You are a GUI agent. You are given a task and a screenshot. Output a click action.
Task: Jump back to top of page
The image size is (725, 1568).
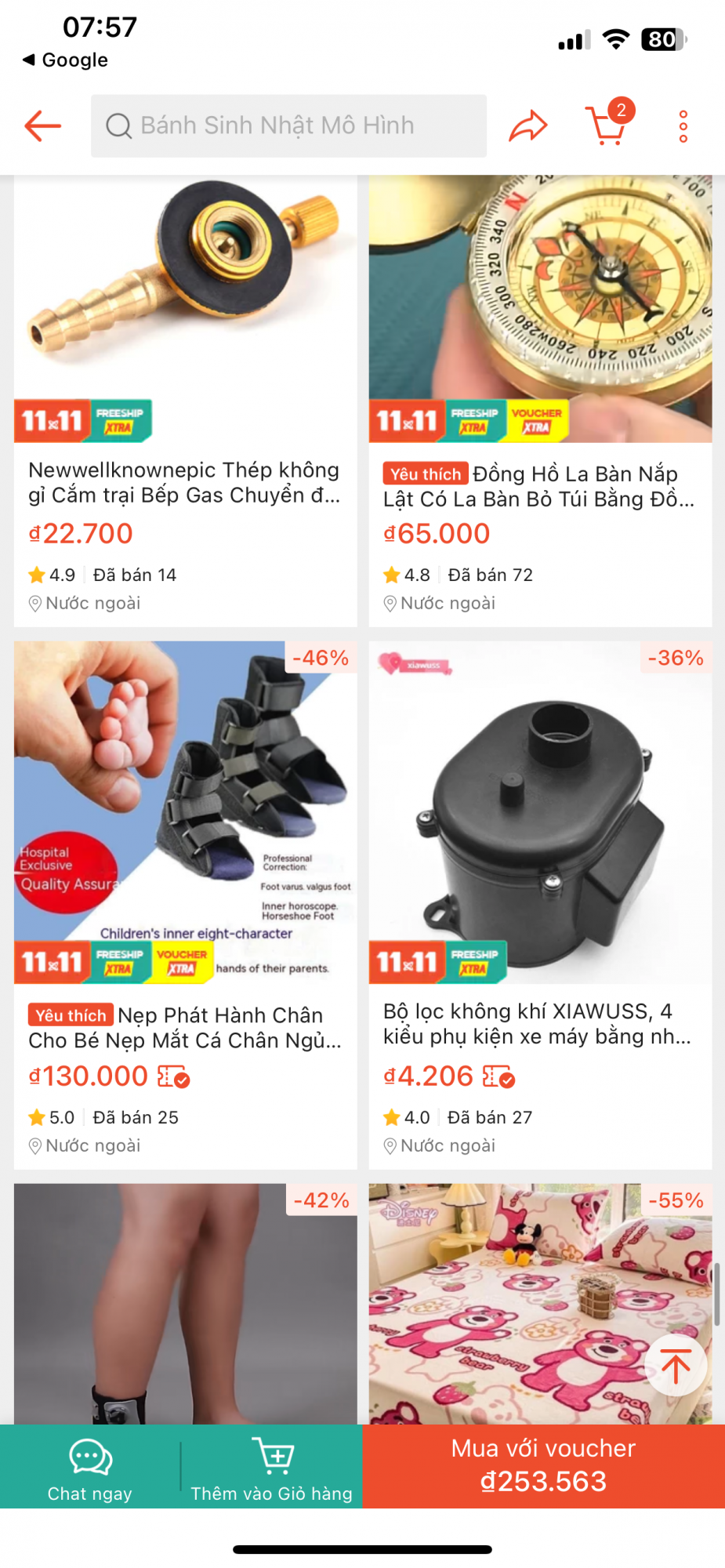point(676,1365)
